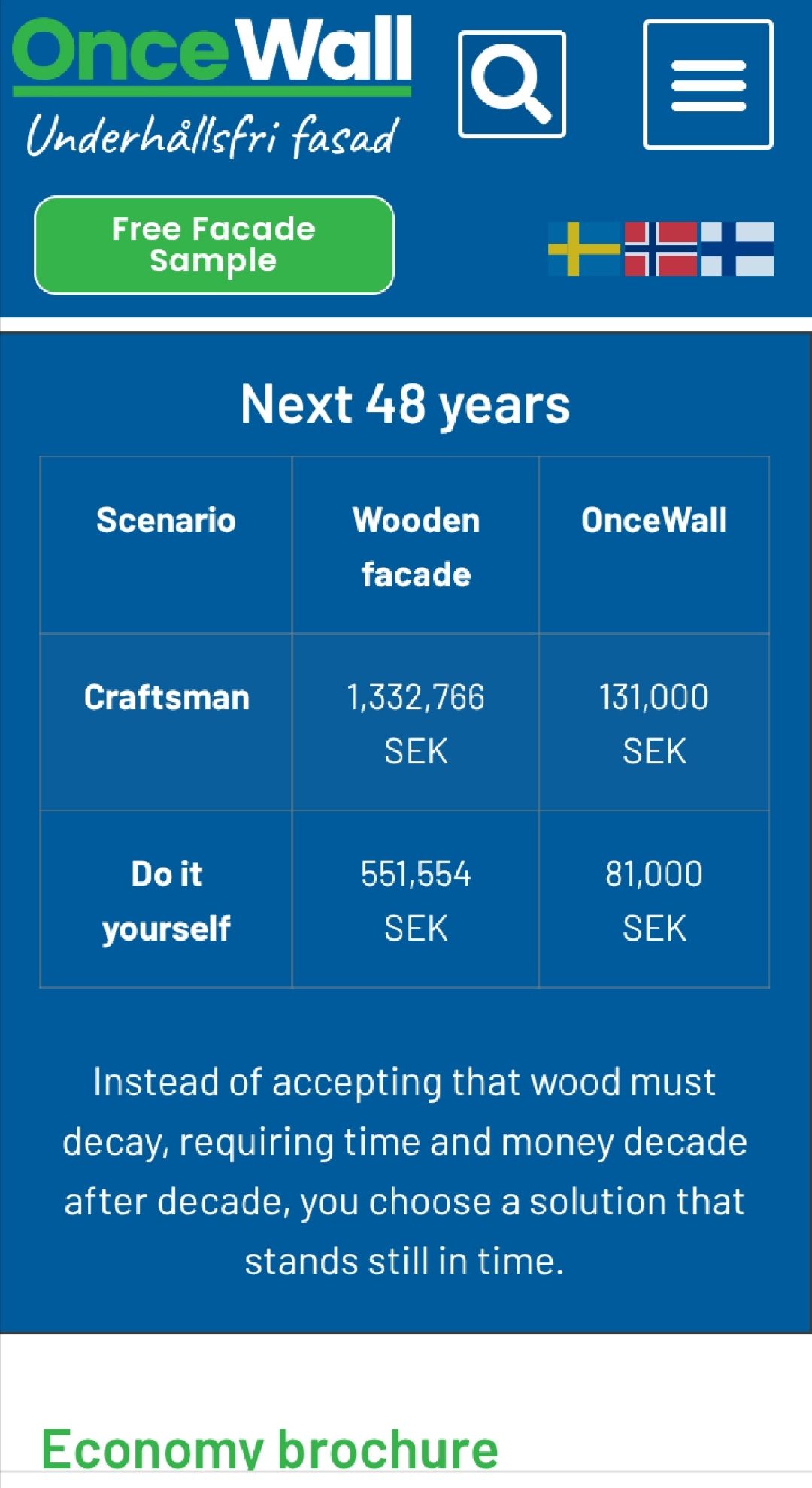Select the Norwegian flag language
Viewport: 812px width, 1488px height.
(x=661, y=249)
